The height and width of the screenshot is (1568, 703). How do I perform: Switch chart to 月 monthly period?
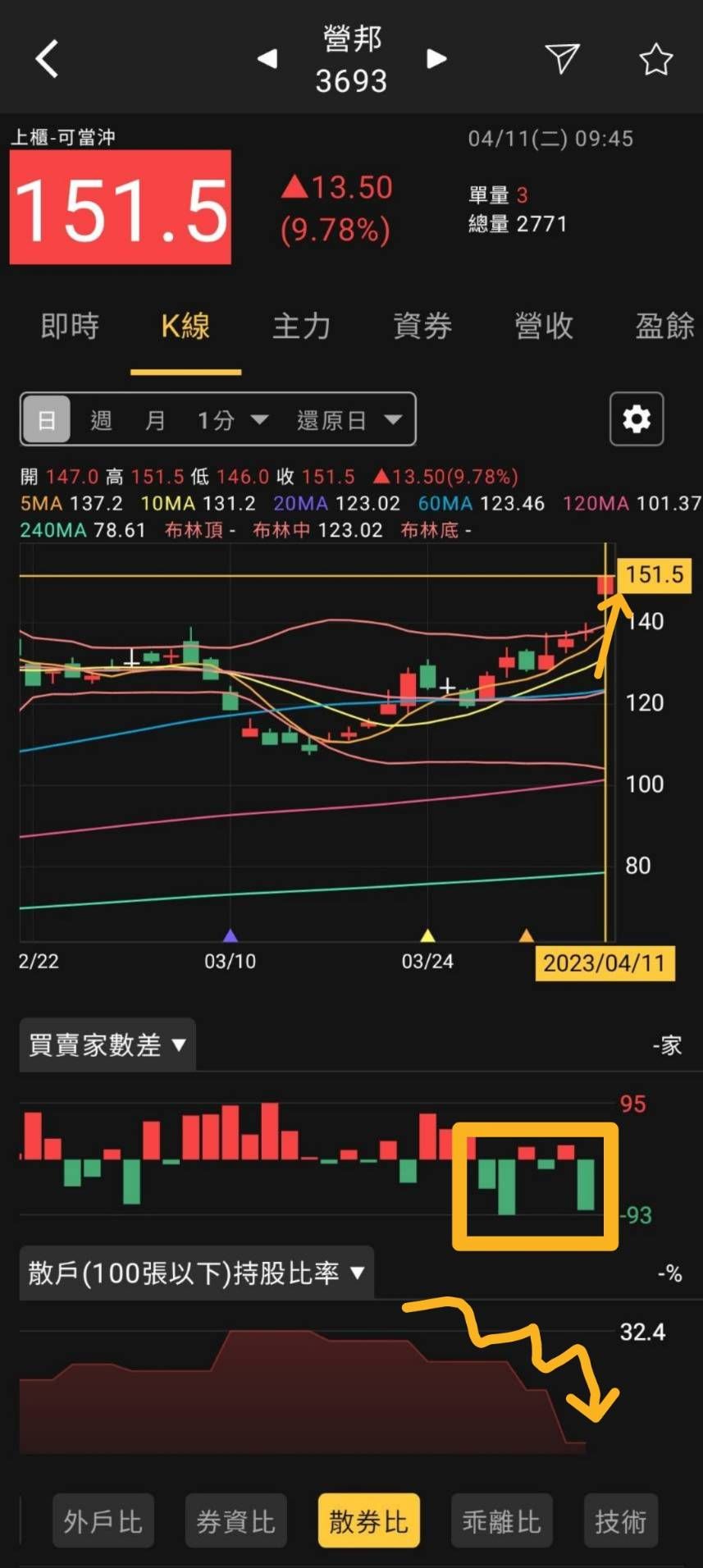point(155,420)
